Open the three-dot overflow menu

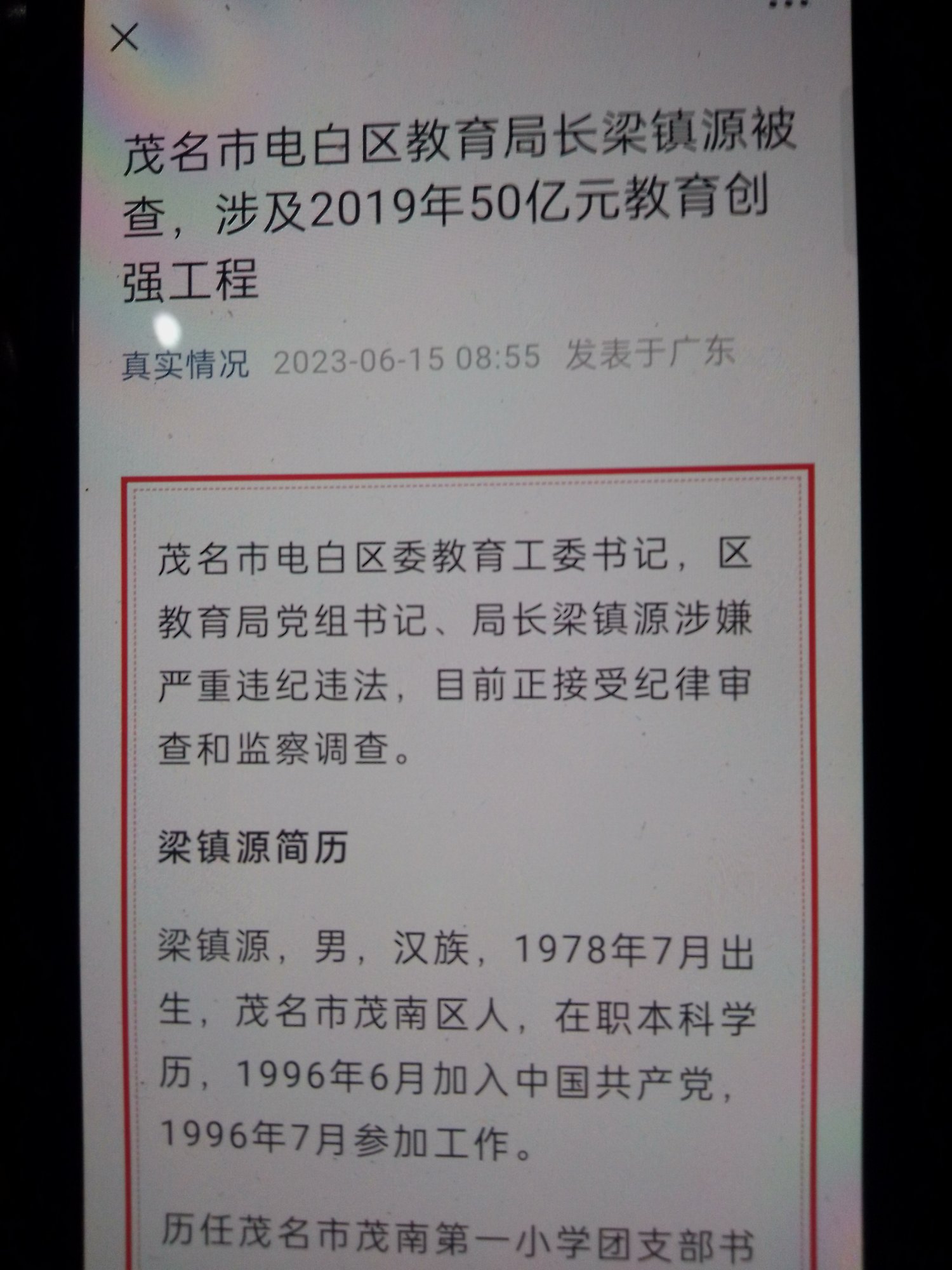point(789,4)
